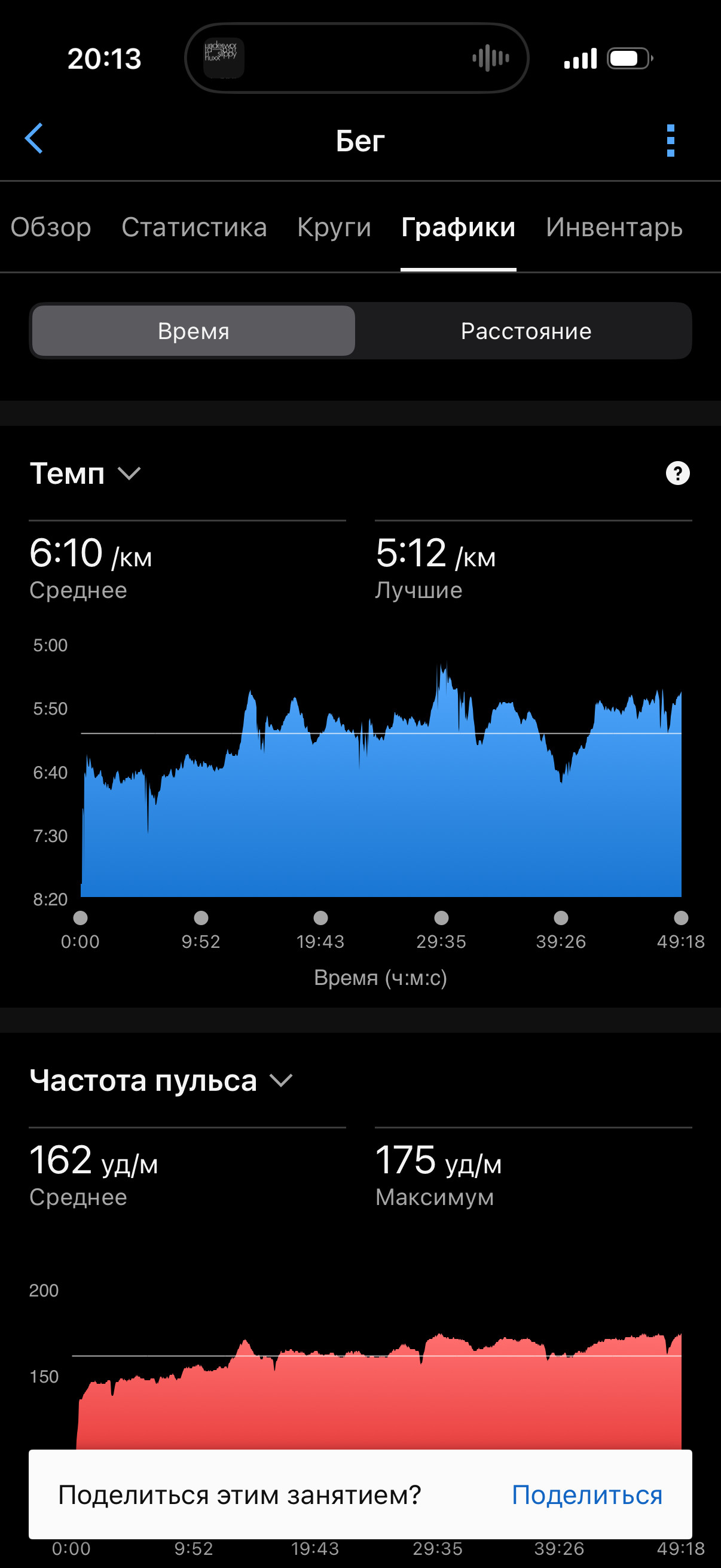Open the three-dot overflow menu
The width and height of the screenshot is (721, 1568).
point(671,141)
